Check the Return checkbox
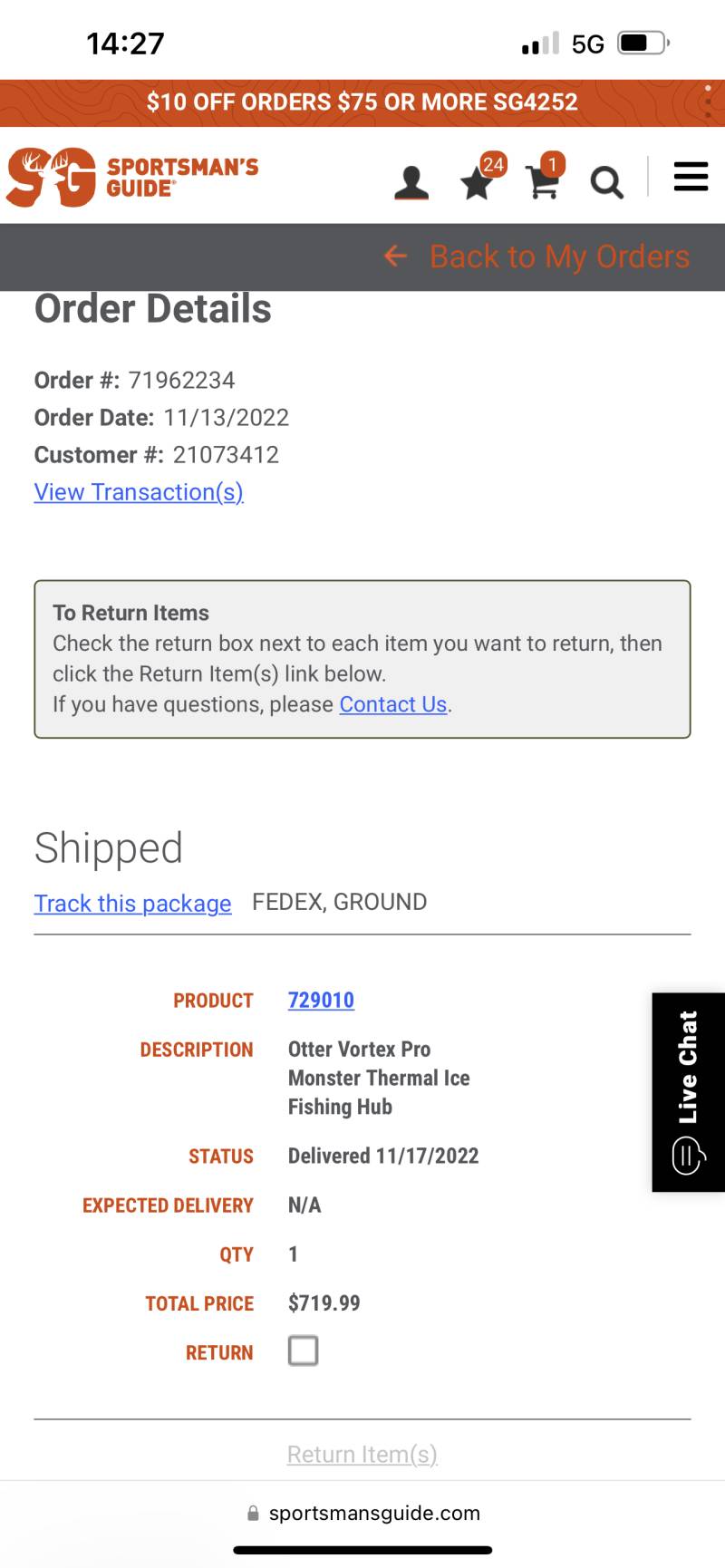 303,1350
